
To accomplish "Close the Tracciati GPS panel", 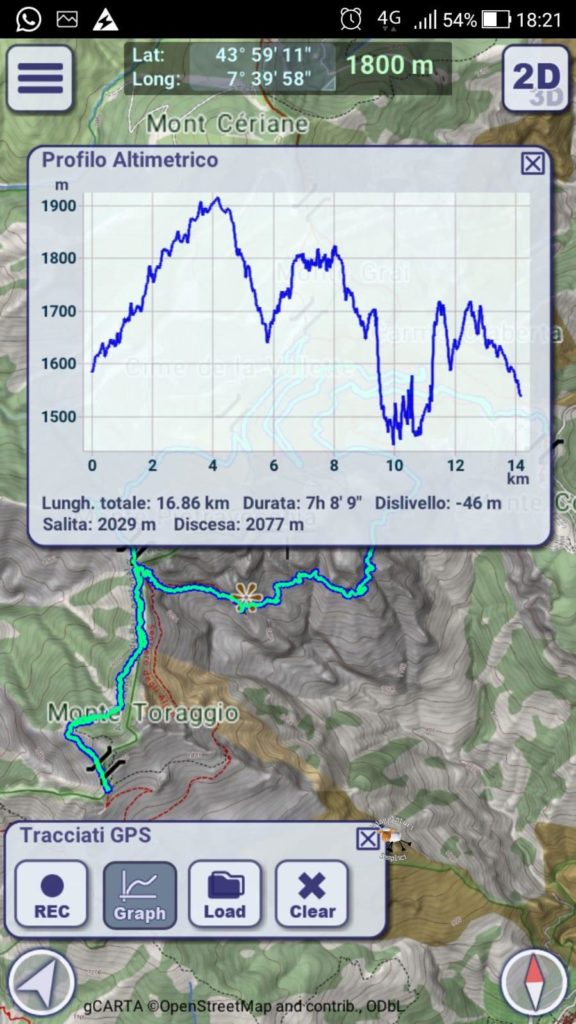I will click(368, 839).
